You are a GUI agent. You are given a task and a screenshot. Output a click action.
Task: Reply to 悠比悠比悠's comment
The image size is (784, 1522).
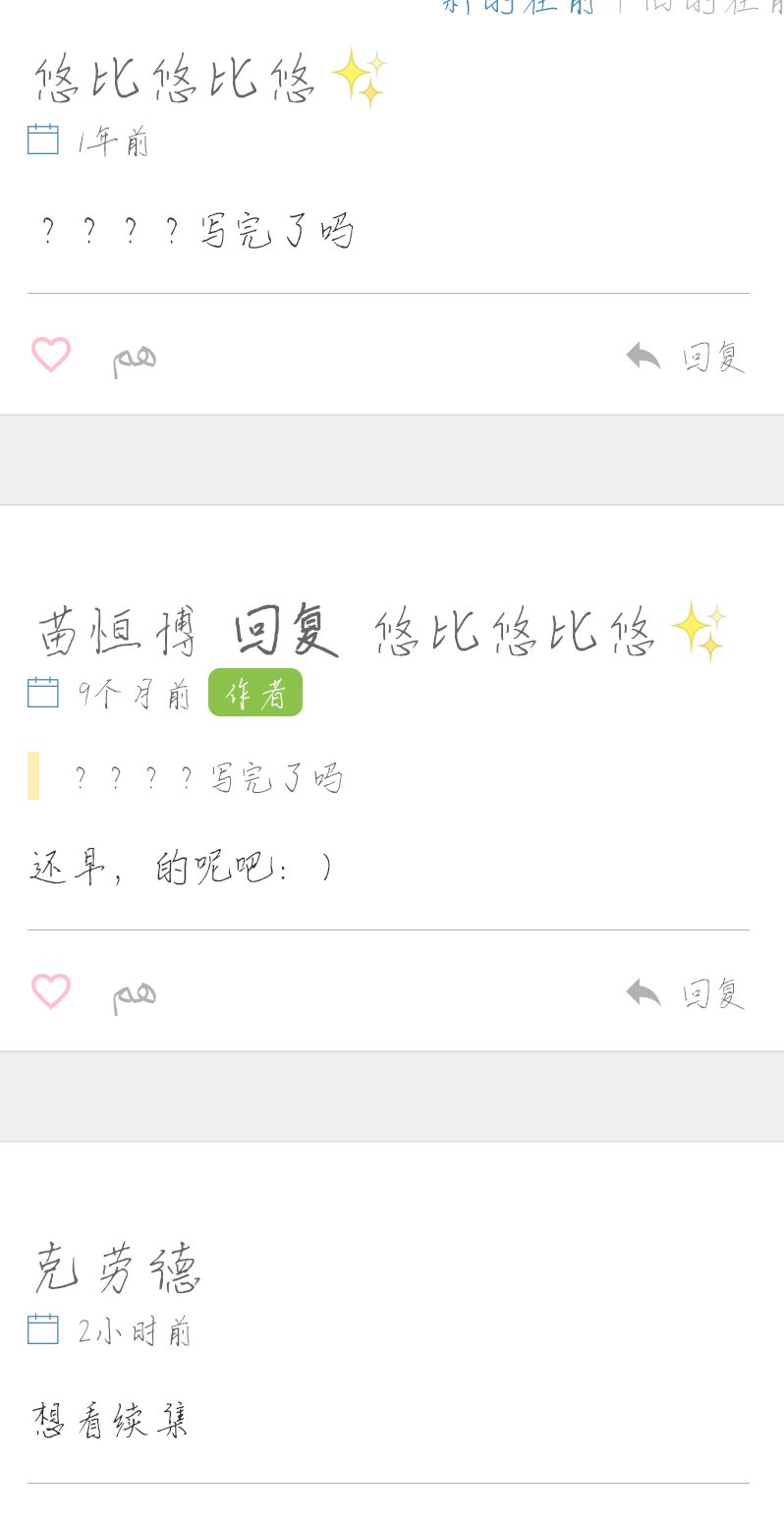[686, 356]
